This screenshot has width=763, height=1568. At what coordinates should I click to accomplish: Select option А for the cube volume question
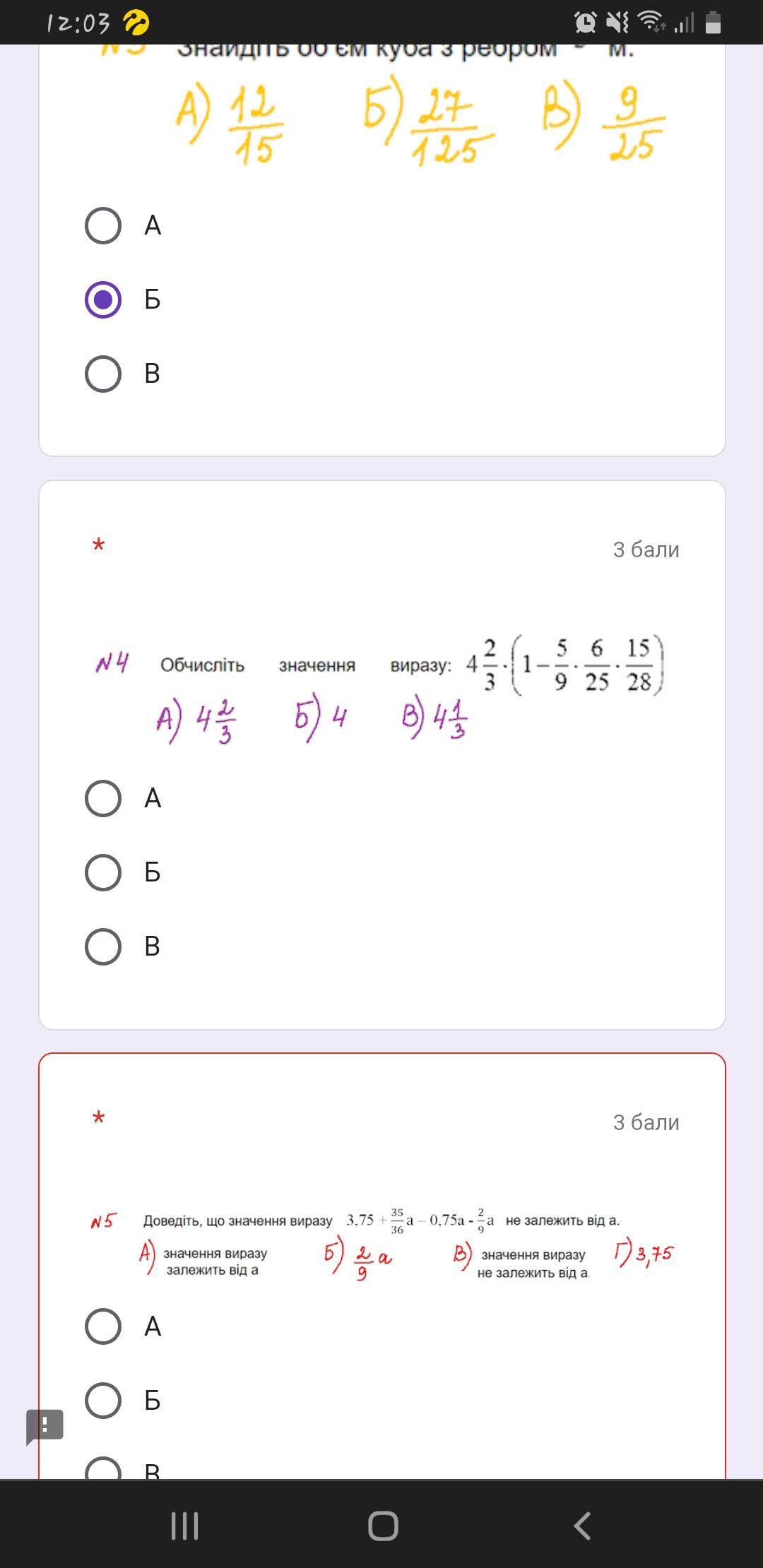click(x=103, y=225)
